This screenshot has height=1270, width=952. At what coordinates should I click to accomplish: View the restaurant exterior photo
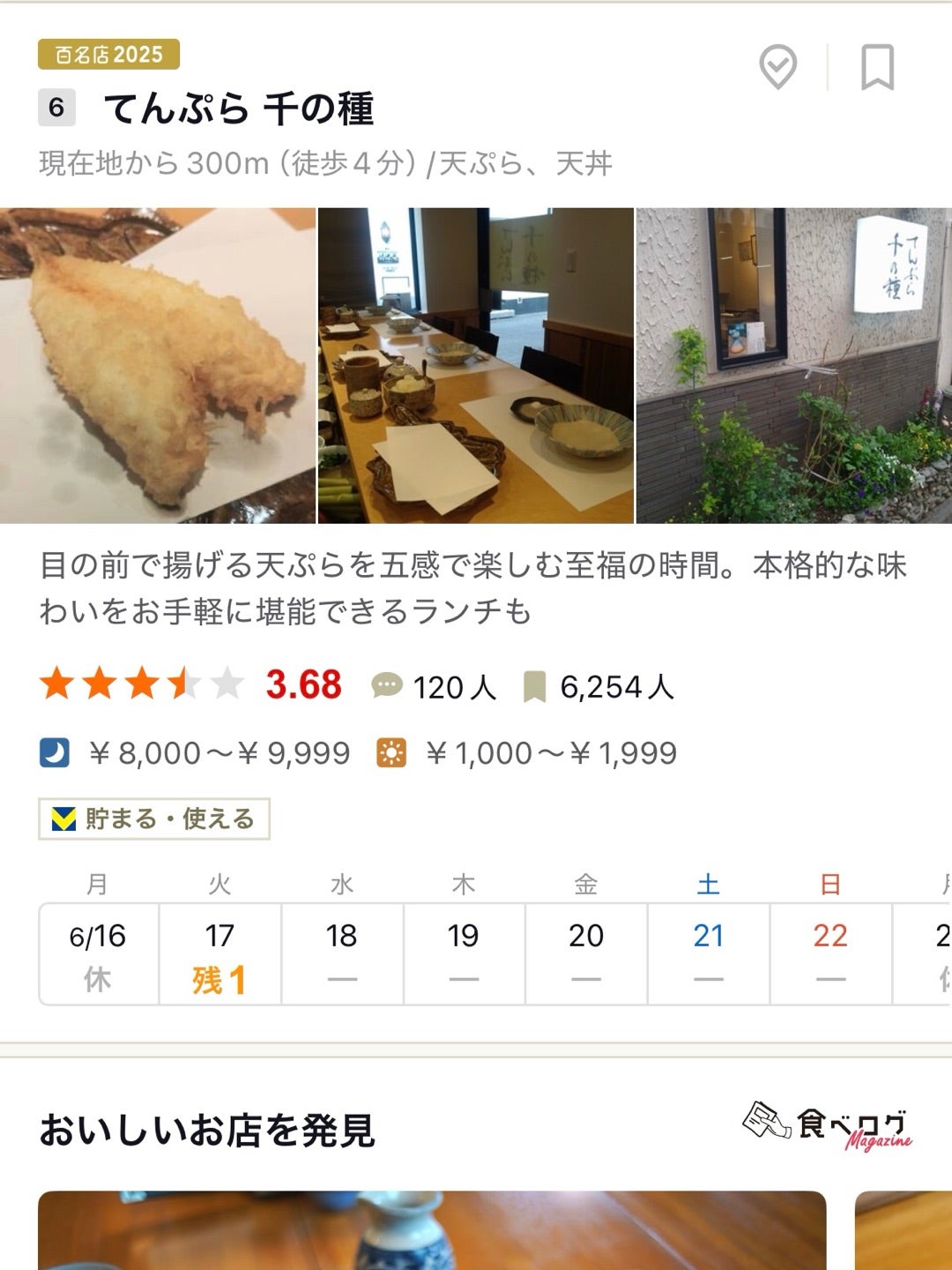[793, 365]
